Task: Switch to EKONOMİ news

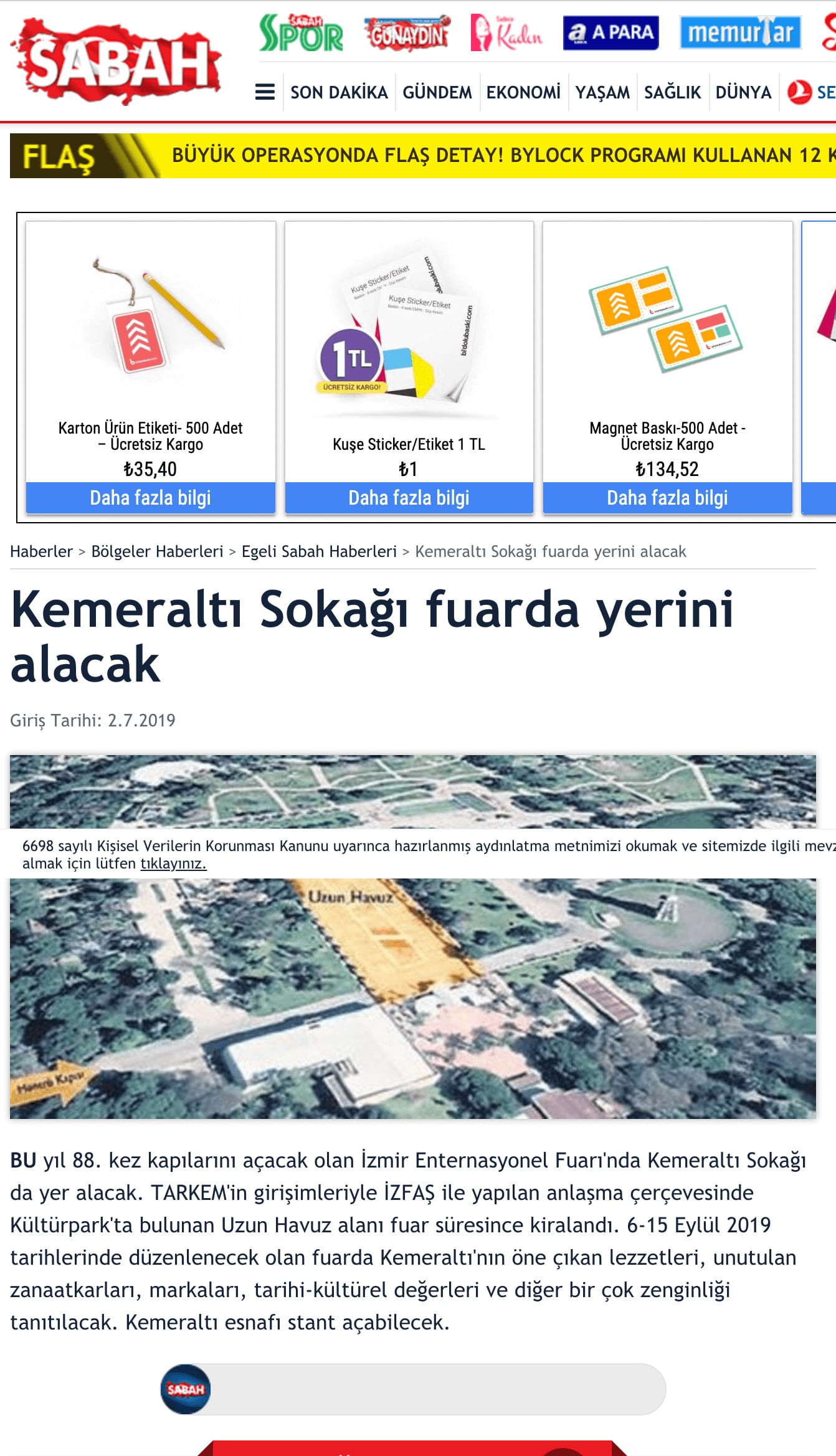Action: [x=523, y=92]
